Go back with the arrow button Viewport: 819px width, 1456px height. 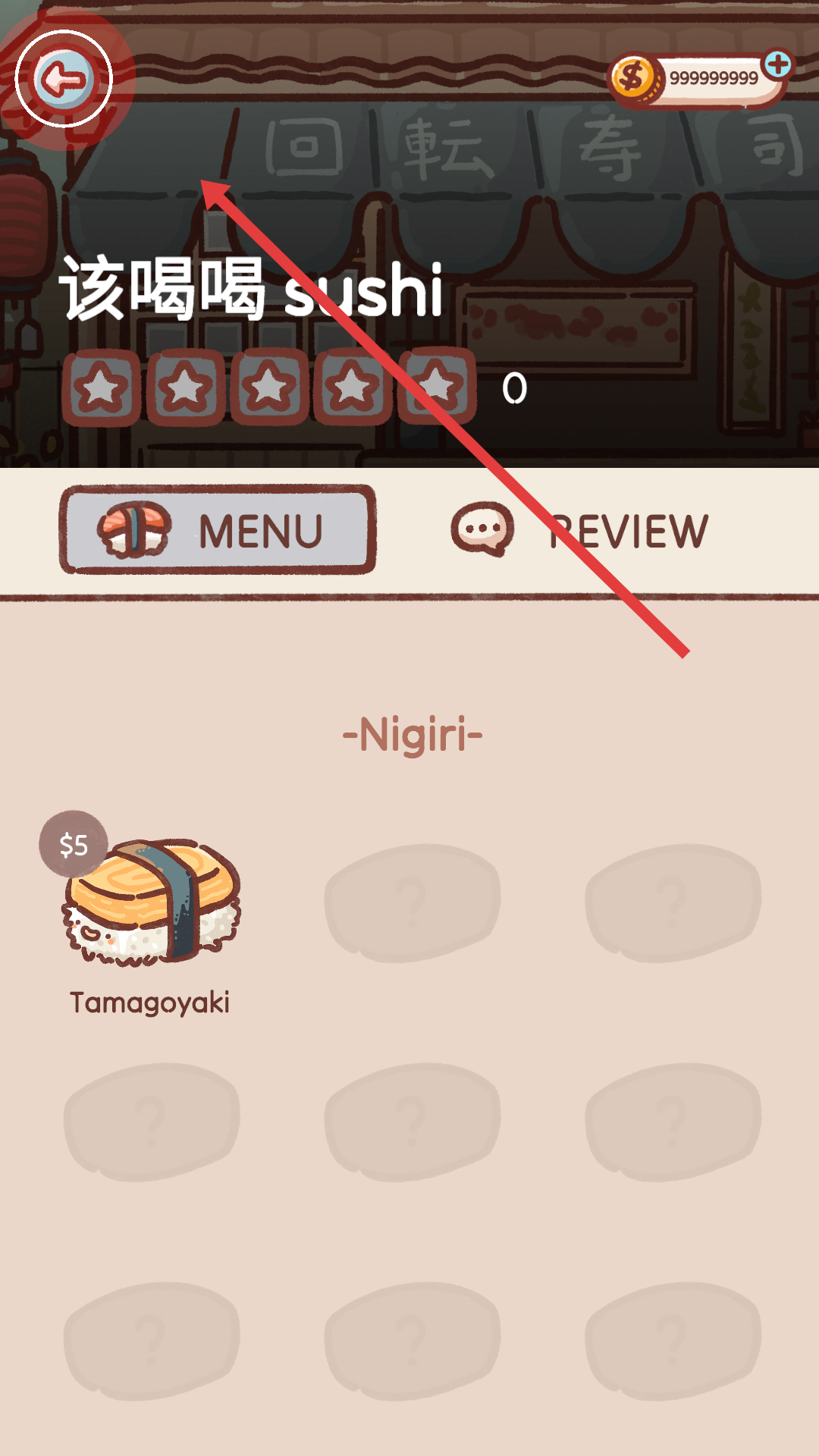pos(64,79)
